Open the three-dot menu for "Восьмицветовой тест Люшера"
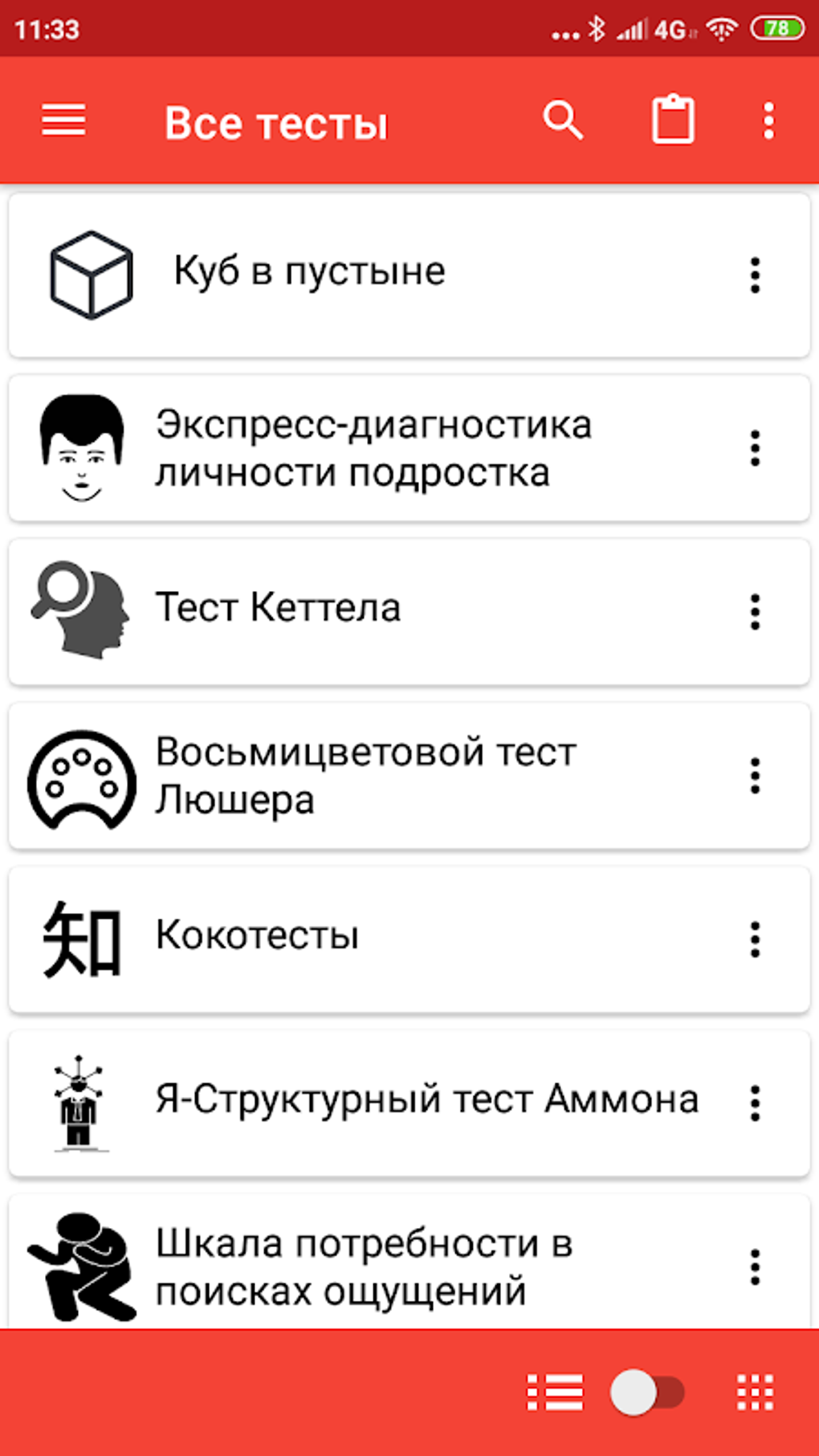Image resolution: width=819 pixels, height=1456 pixels. [755, 776]
